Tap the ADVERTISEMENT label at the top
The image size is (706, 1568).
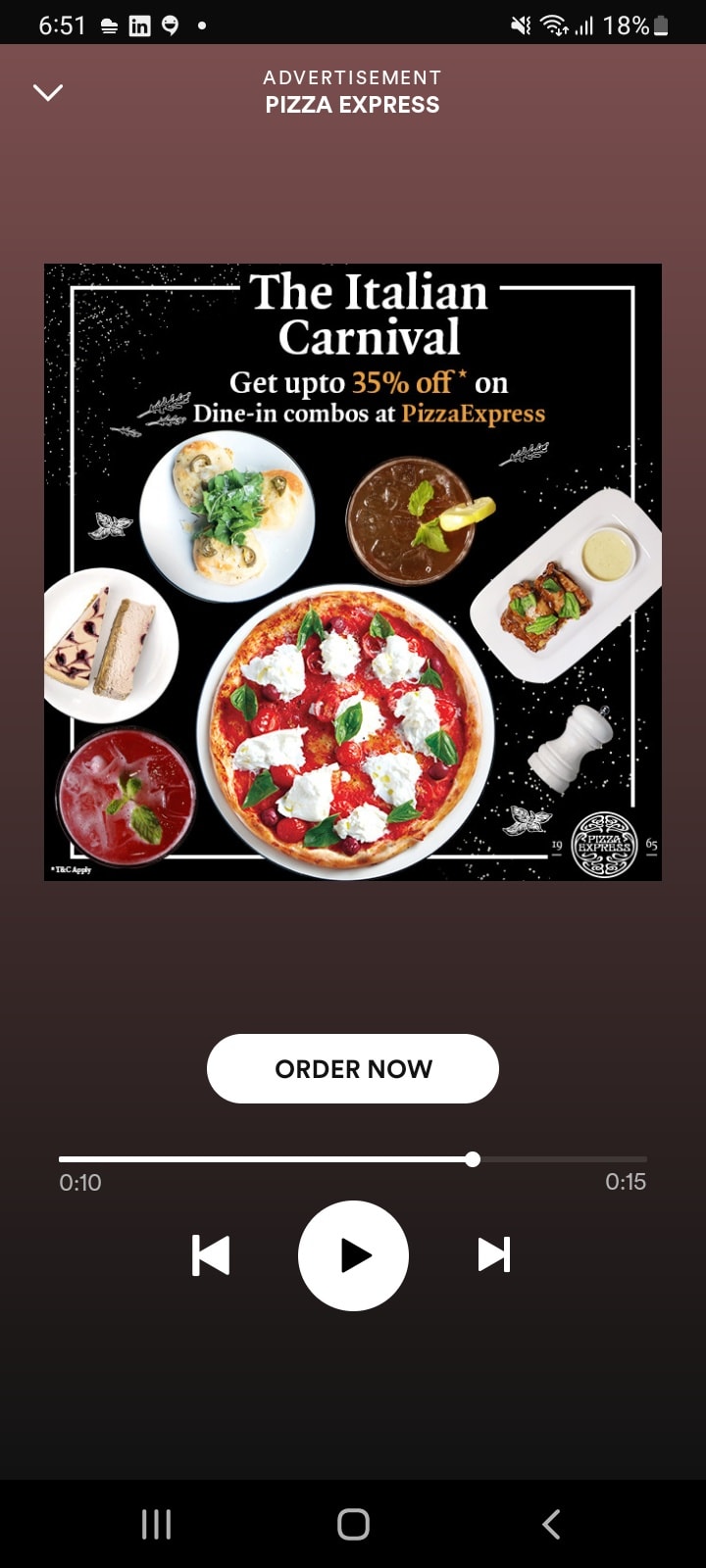click(x=353, y=77)
